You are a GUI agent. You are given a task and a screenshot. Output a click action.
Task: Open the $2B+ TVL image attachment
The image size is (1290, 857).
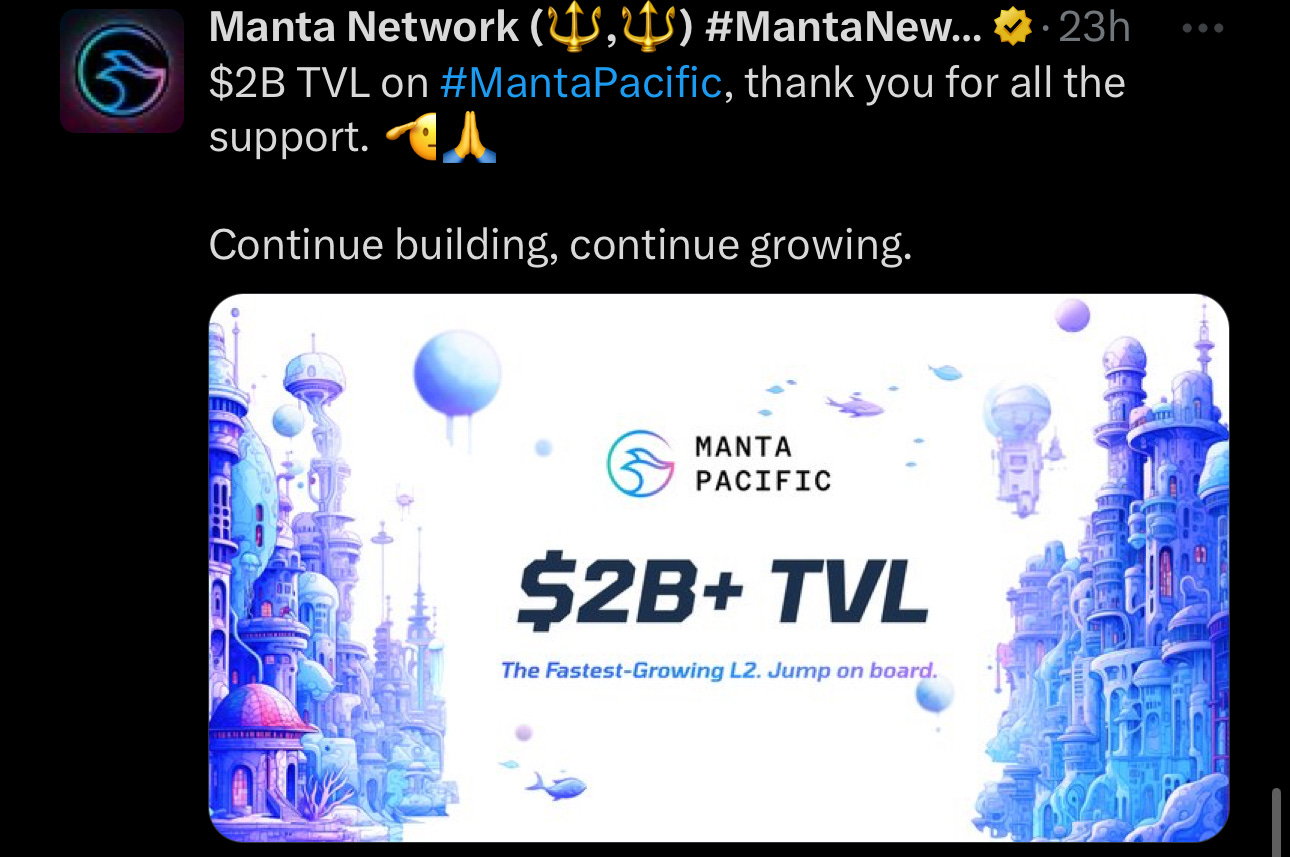tap(718, 567)
